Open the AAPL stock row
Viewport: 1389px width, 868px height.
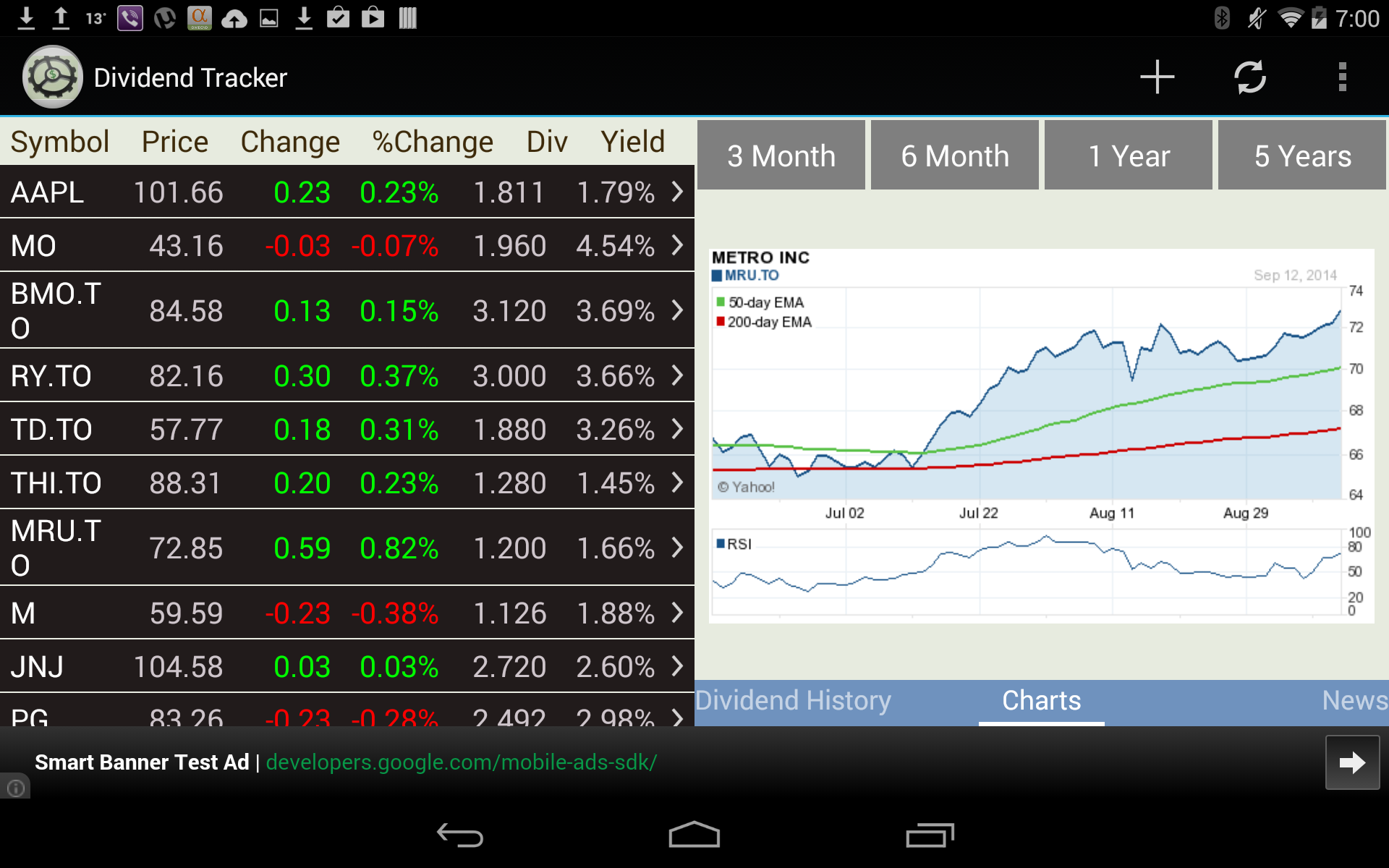pyautogui.click(x=347, y=192)
